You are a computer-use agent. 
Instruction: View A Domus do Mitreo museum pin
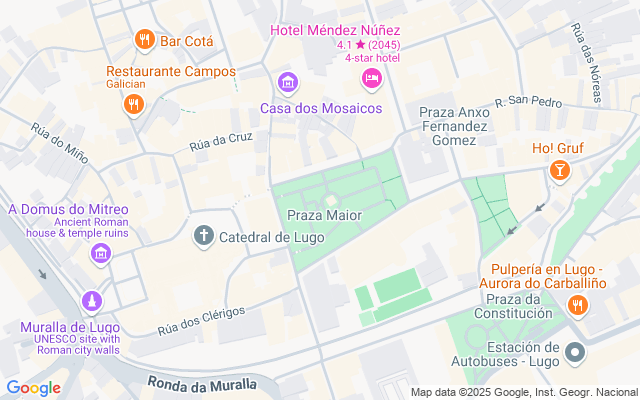pos(100,254)
